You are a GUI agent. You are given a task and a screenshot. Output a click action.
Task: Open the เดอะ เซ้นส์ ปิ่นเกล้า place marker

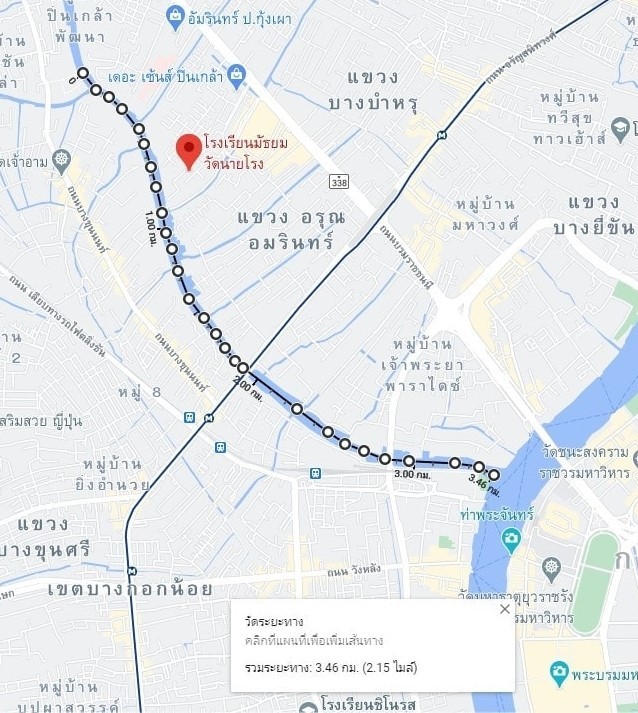click(x=236, y=75)
